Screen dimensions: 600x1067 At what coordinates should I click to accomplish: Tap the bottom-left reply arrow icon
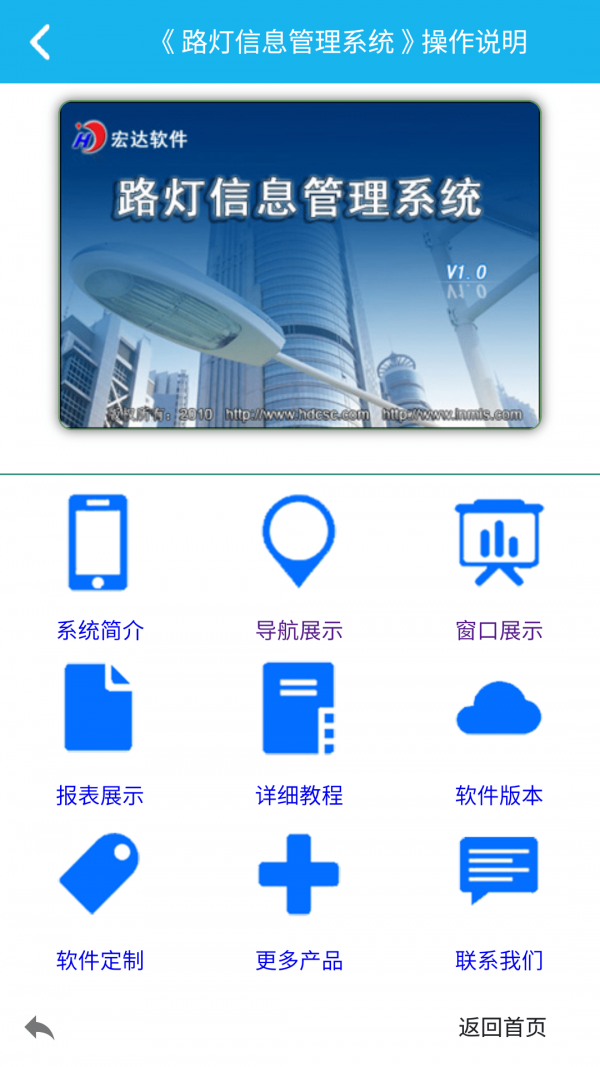click(x=39, y=1028)
